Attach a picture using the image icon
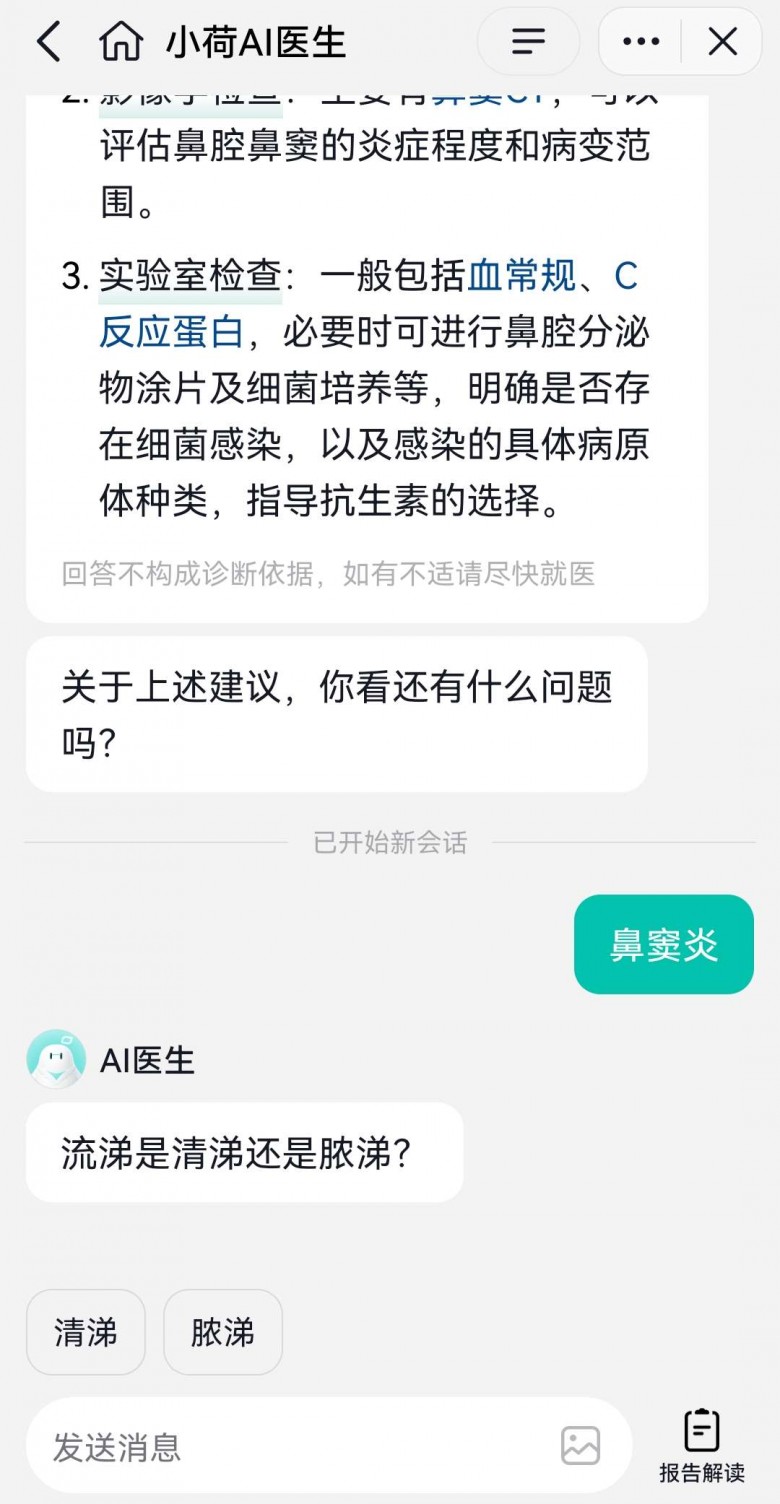Viewport: 780px width, 1504px height. click(x=580, y=1446)
